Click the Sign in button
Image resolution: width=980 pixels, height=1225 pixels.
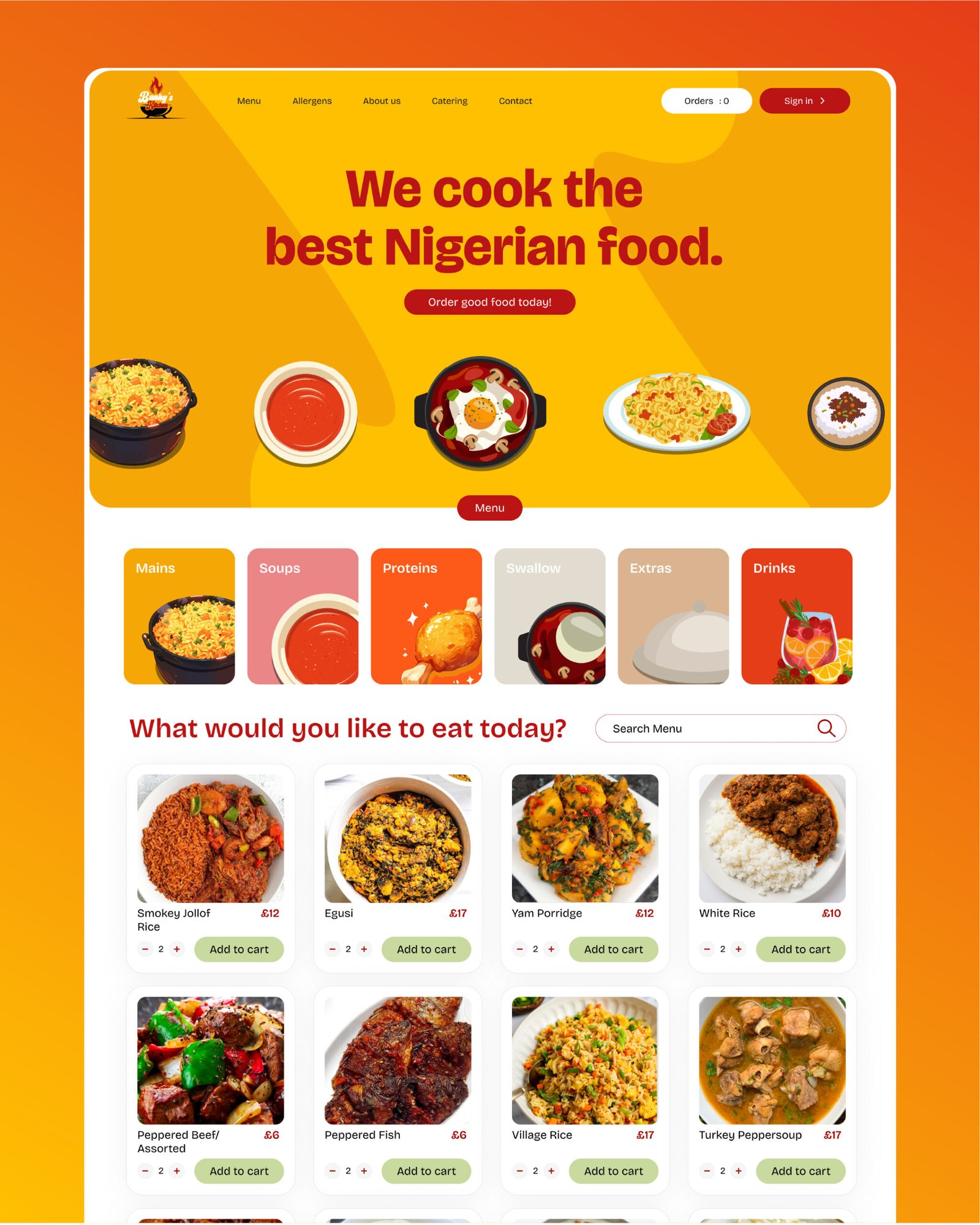(x=804, y=100)
